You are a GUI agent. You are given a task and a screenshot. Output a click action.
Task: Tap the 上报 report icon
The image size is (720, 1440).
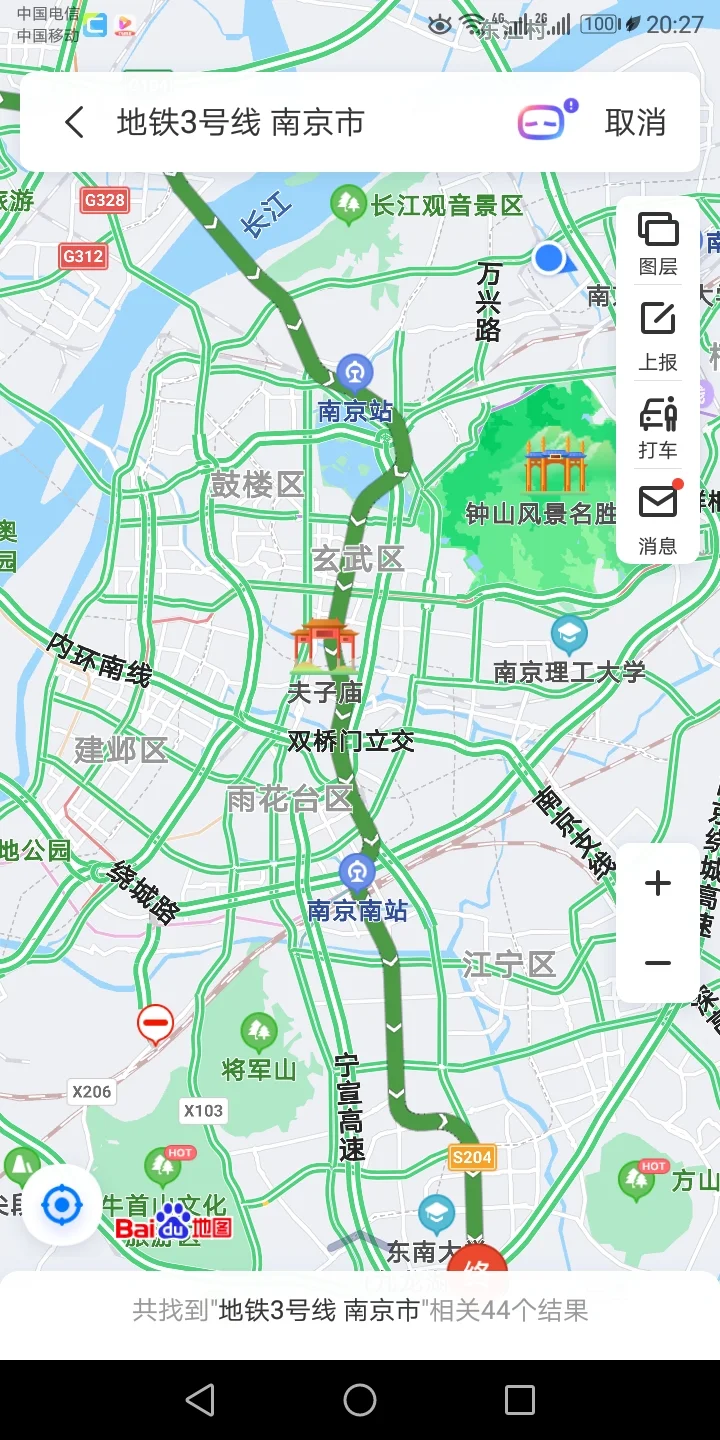[x=656, y=330]
